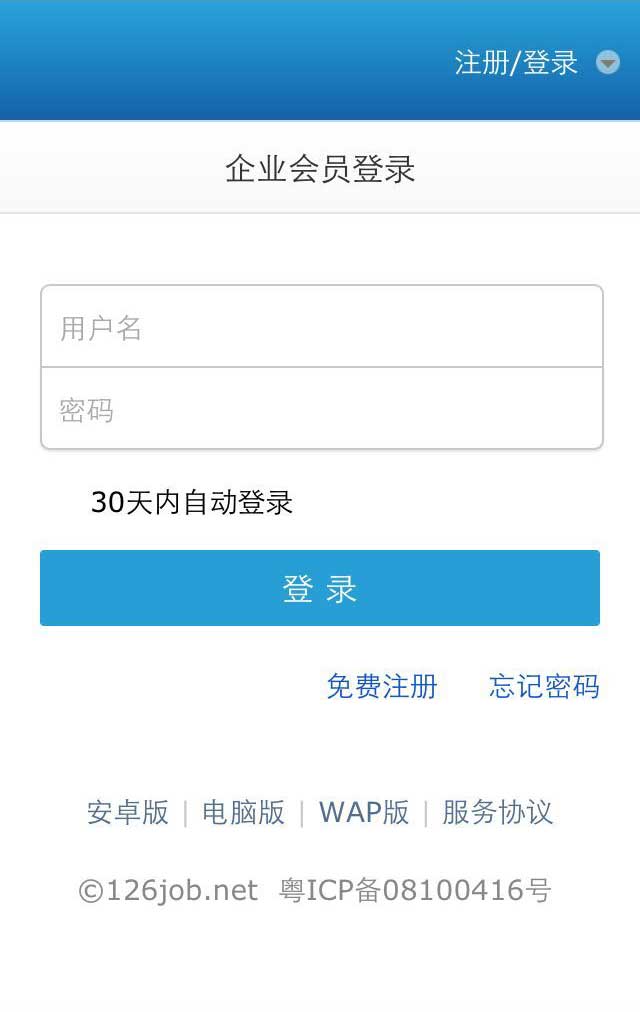Viewport: 640px width, 1012px height.
Task: Switch to 电脑版 site
Action: (x=243, y=812)
